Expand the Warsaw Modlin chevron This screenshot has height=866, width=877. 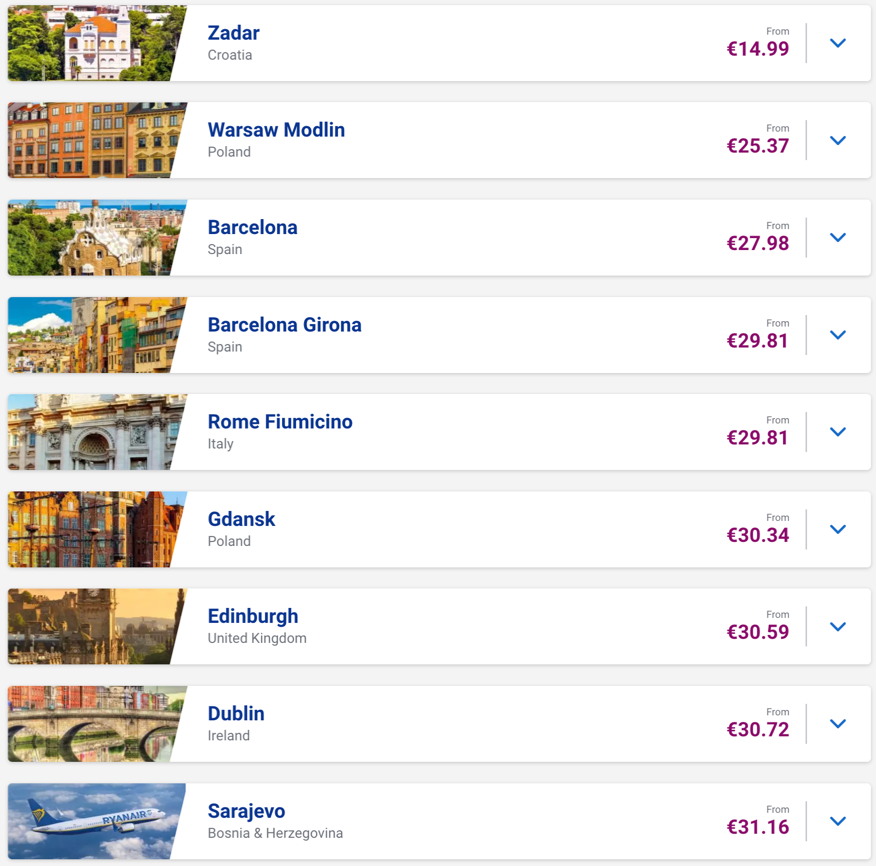[x=838, y=140]
